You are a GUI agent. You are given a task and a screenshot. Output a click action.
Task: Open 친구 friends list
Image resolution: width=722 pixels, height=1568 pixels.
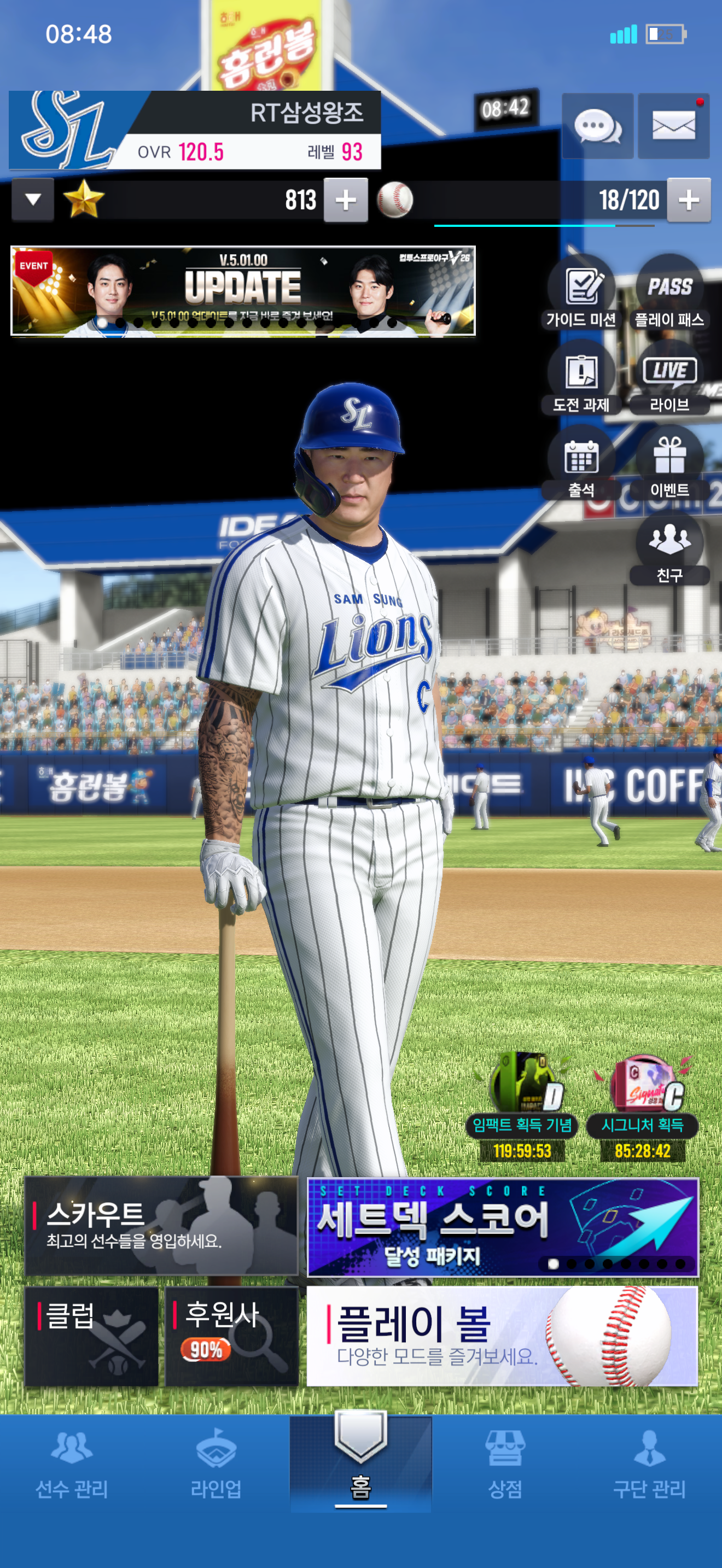[669, 548]
